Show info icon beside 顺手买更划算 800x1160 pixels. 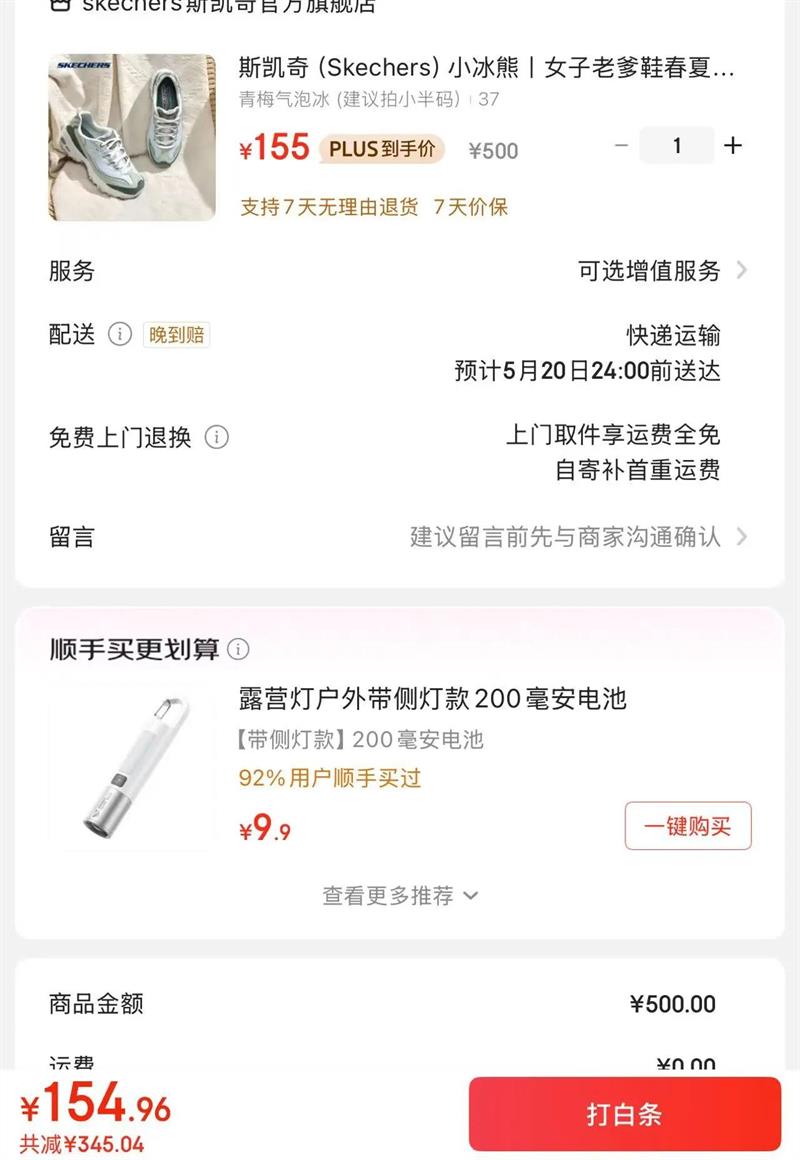(x=238, y=649)
